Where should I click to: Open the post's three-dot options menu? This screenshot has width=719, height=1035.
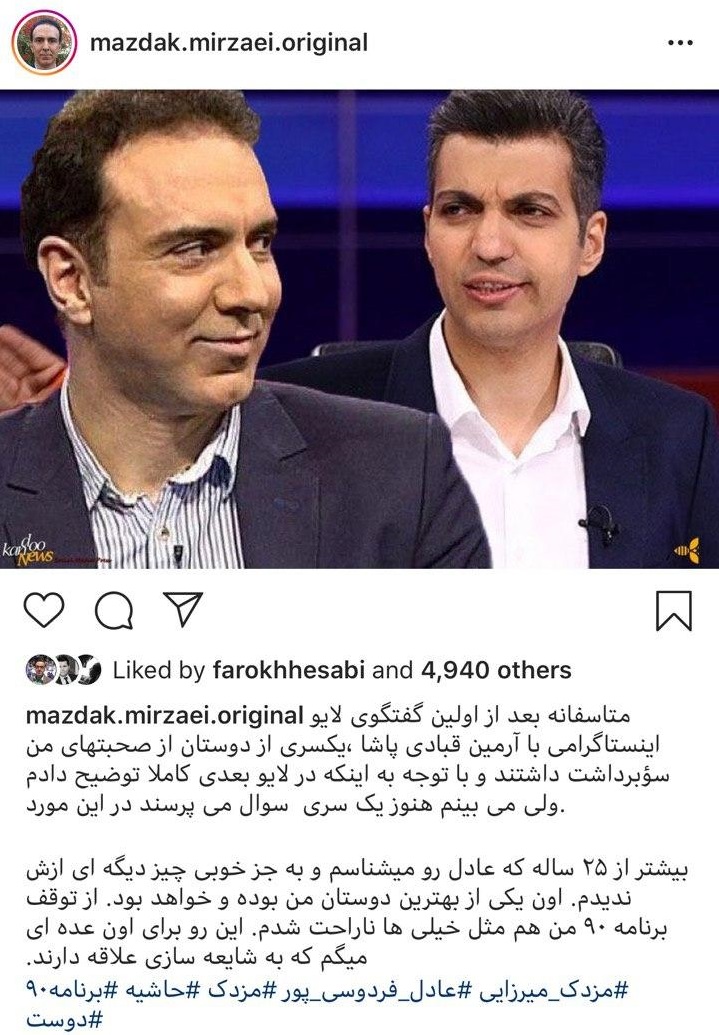point(680,43)
